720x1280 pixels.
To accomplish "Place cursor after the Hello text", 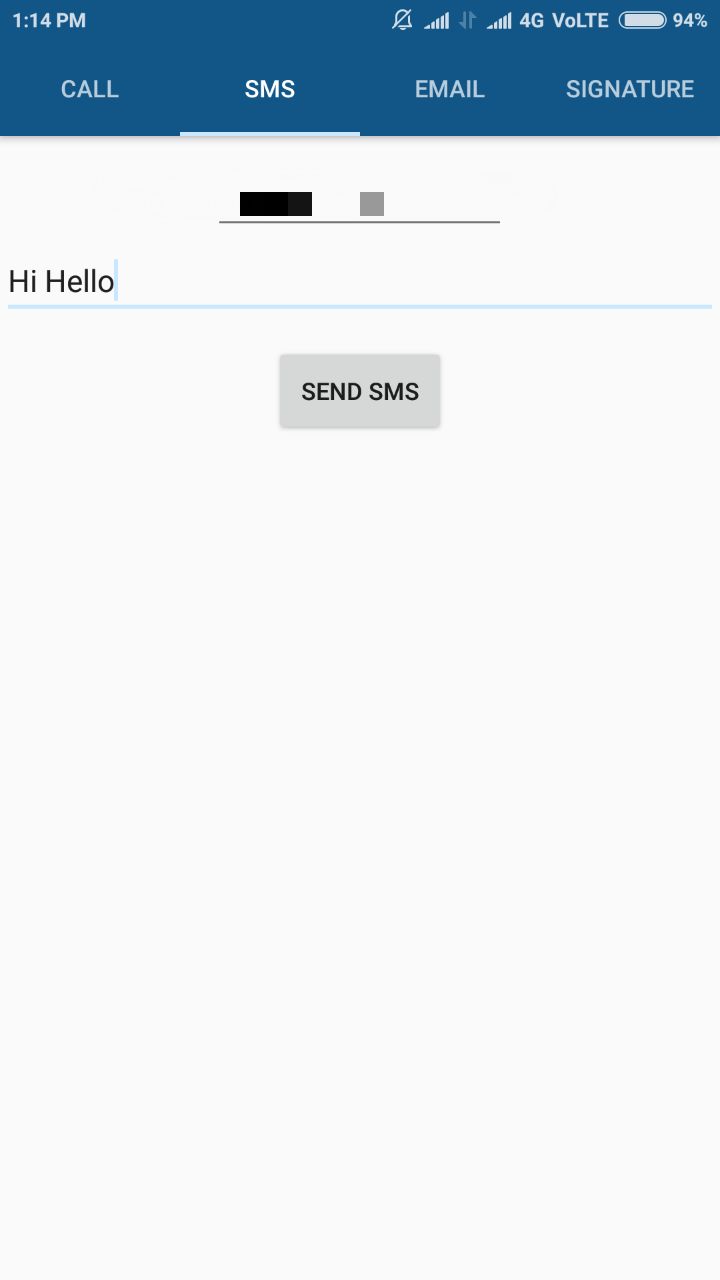I will 116,281.
